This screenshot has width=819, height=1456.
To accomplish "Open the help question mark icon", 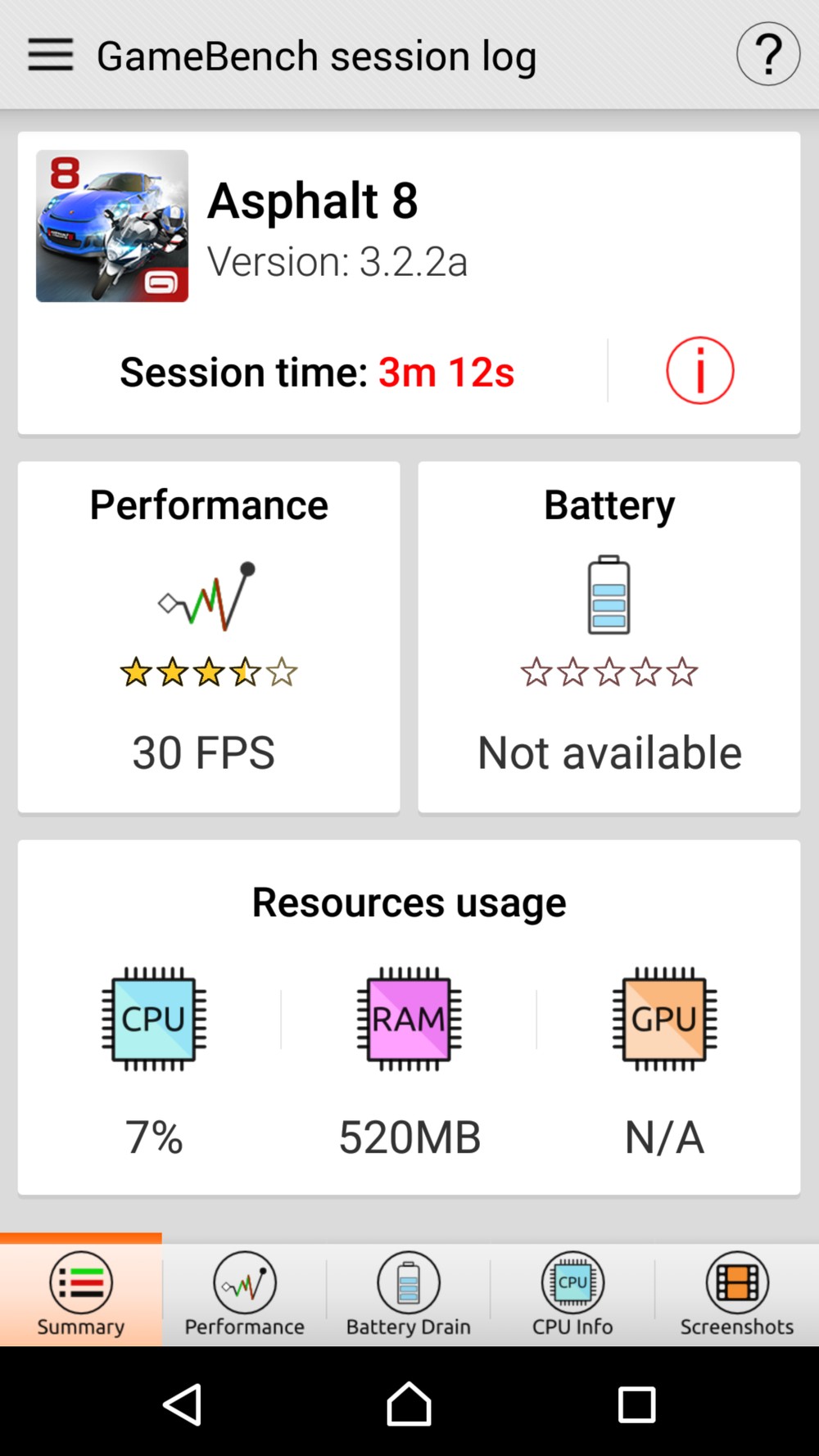I will tap(767, 55).
